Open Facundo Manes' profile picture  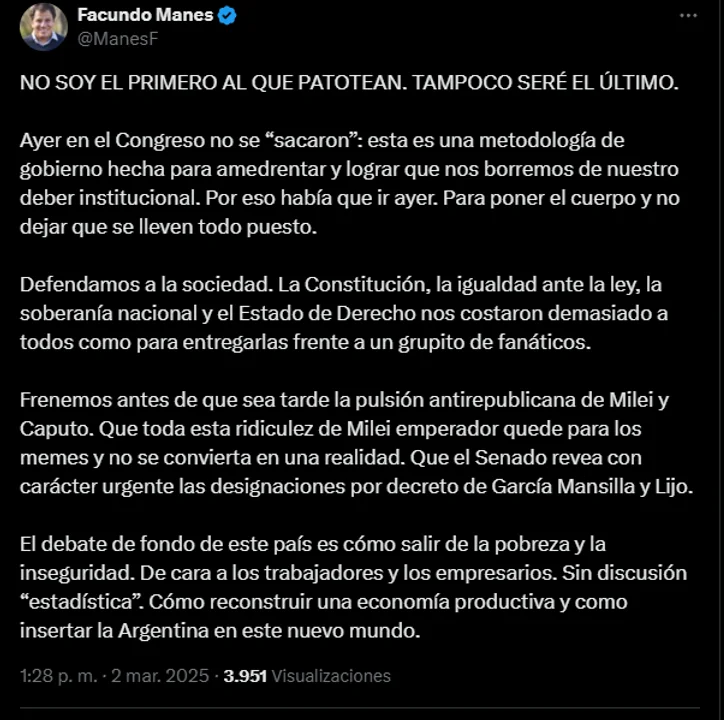pos(43,27)
